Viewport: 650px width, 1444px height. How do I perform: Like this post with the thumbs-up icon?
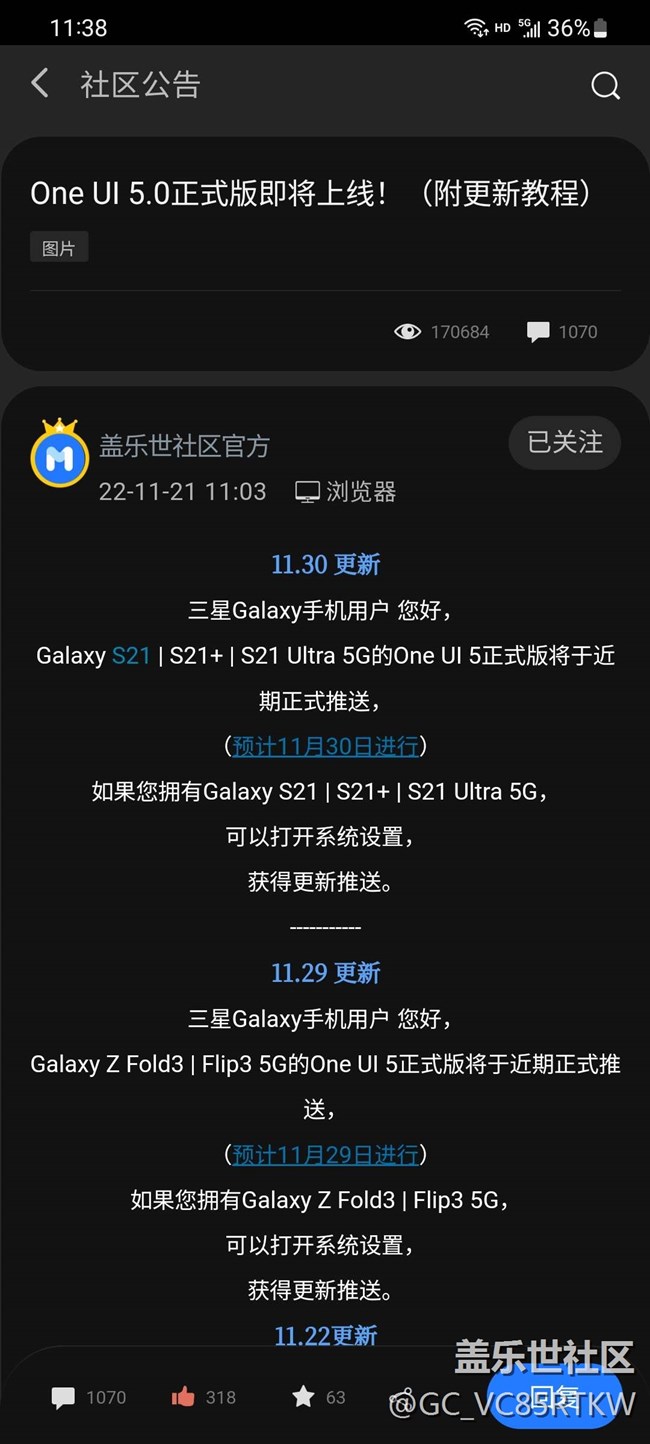coord(183,1397)
